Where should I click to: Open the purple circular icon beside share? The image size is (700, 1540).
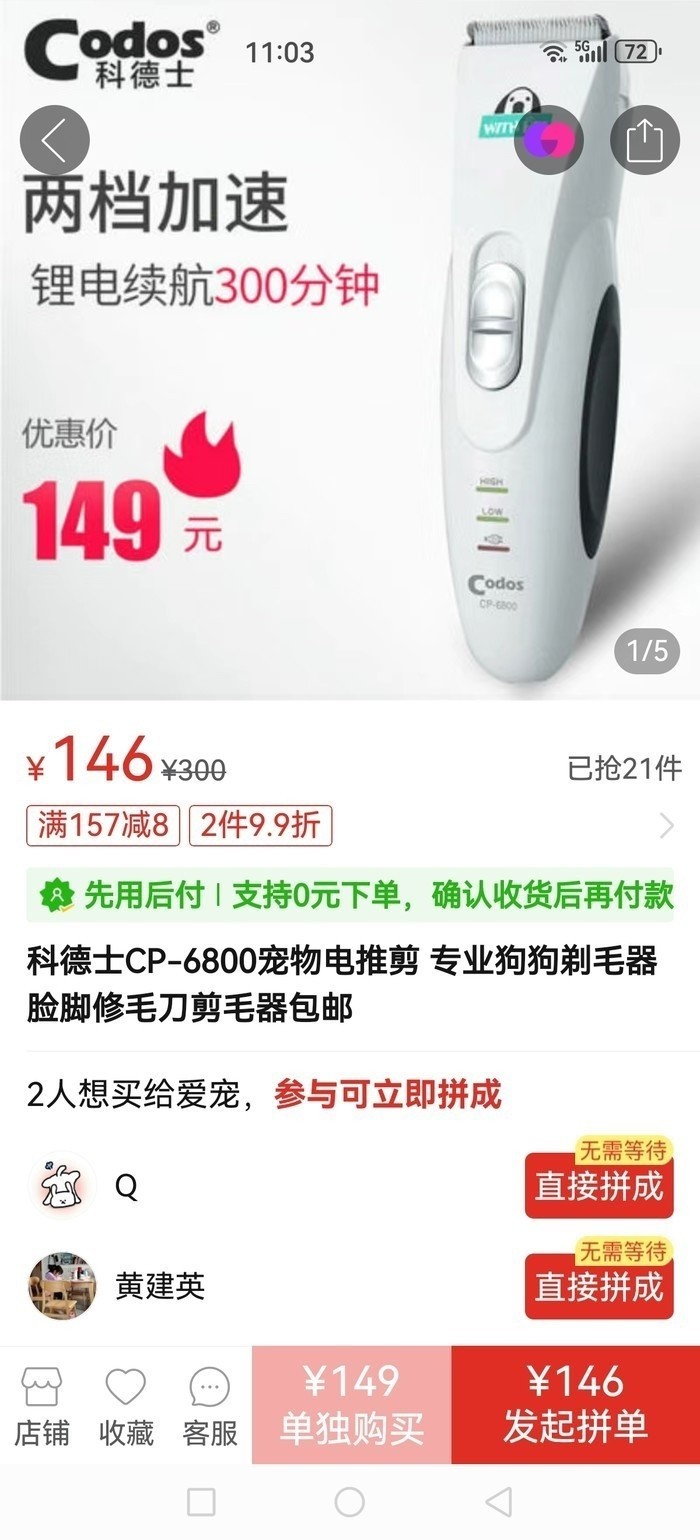coord(549,141)
